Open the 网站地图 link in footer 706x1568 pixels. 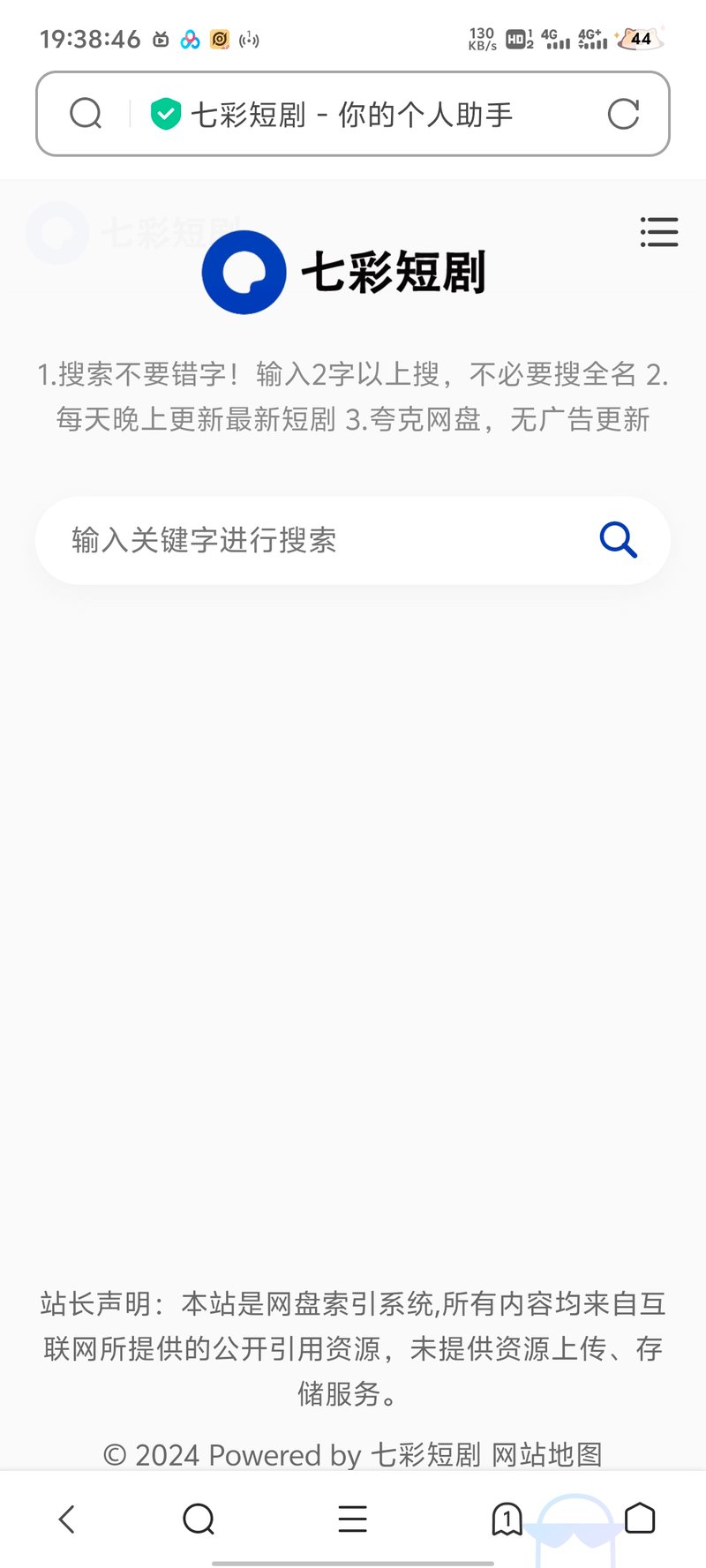coord(547,1454)
